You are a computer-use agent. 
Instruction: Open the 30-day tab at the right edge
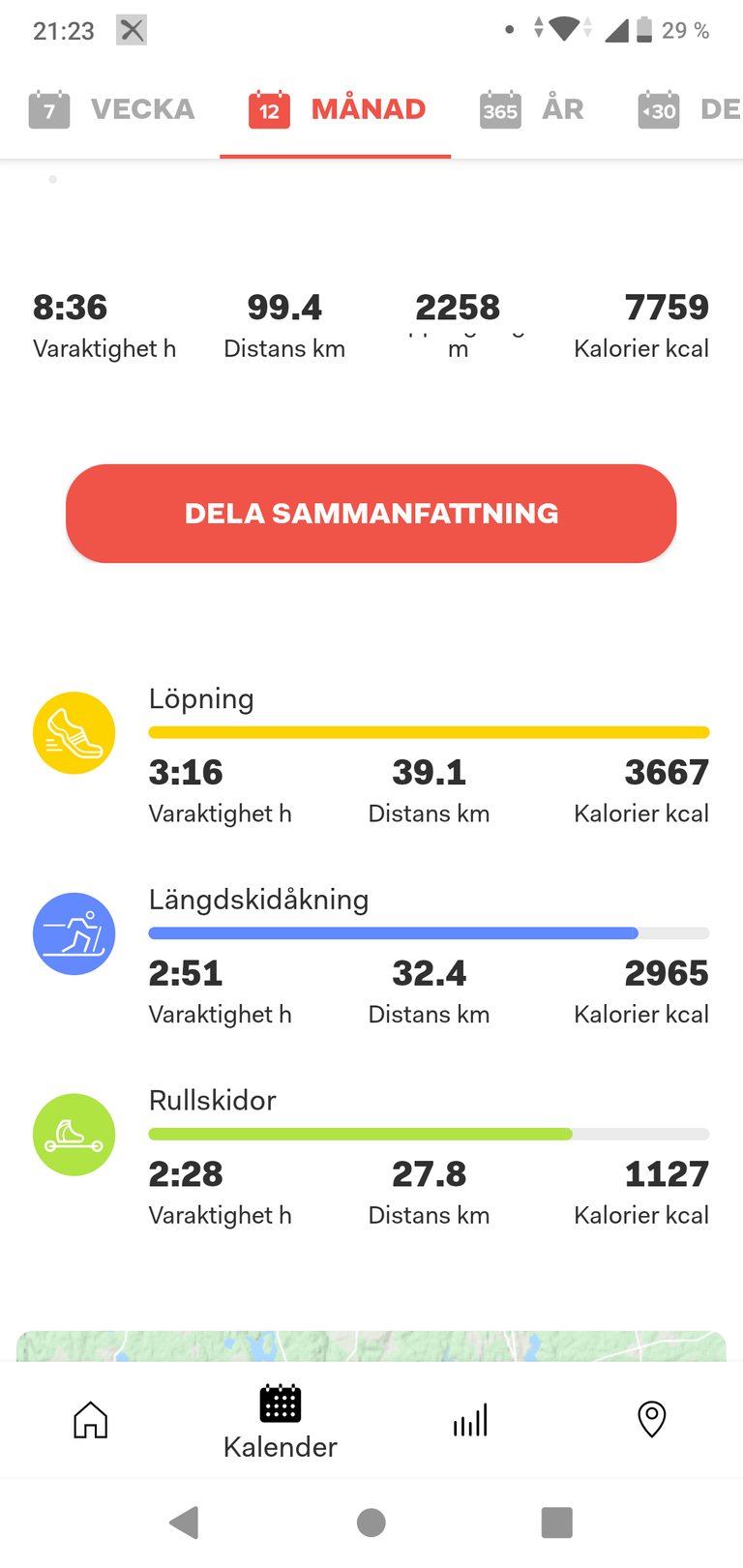click(x=689, y=110)
